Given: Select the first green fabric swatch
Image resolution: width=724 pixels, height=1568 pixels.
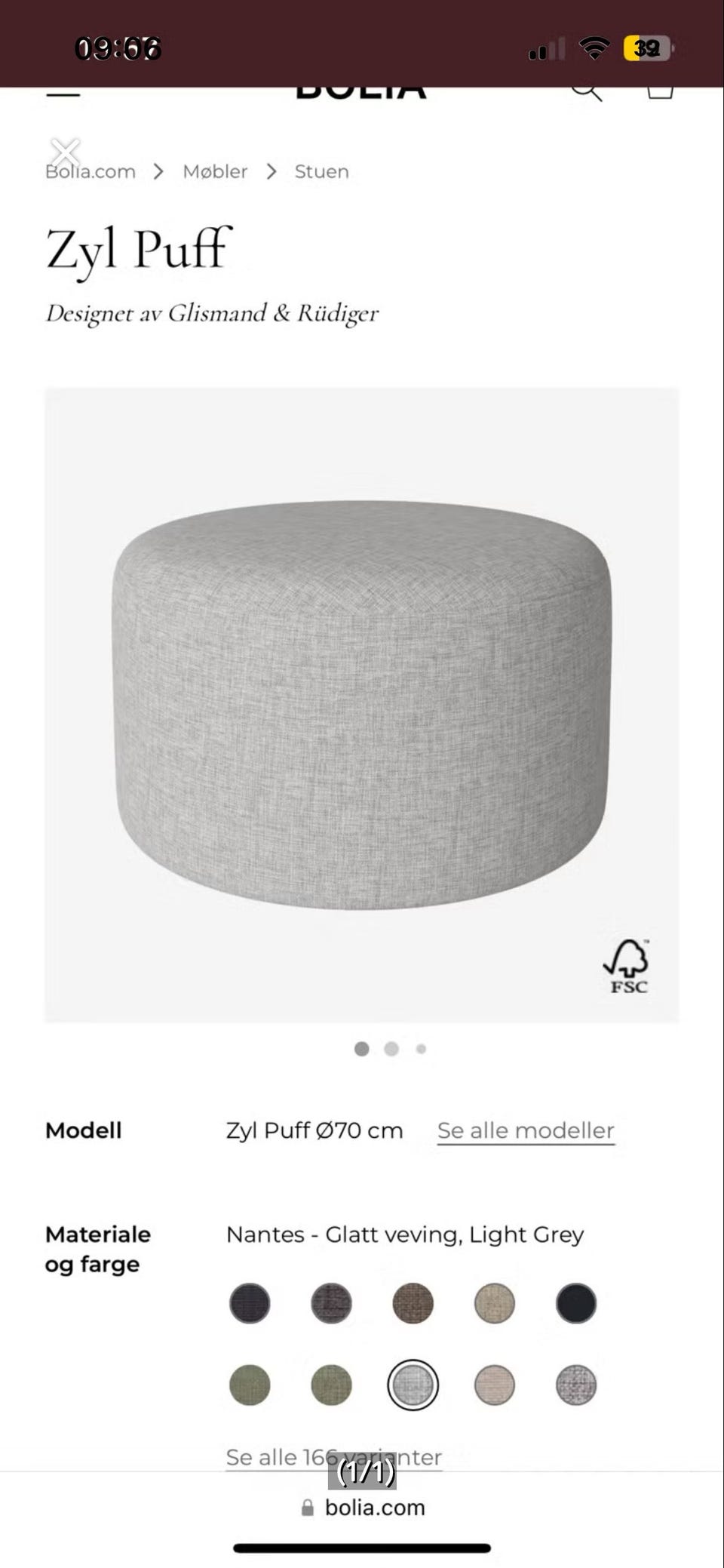Looking at the screenshot, I should click(x=250, y=1385).
